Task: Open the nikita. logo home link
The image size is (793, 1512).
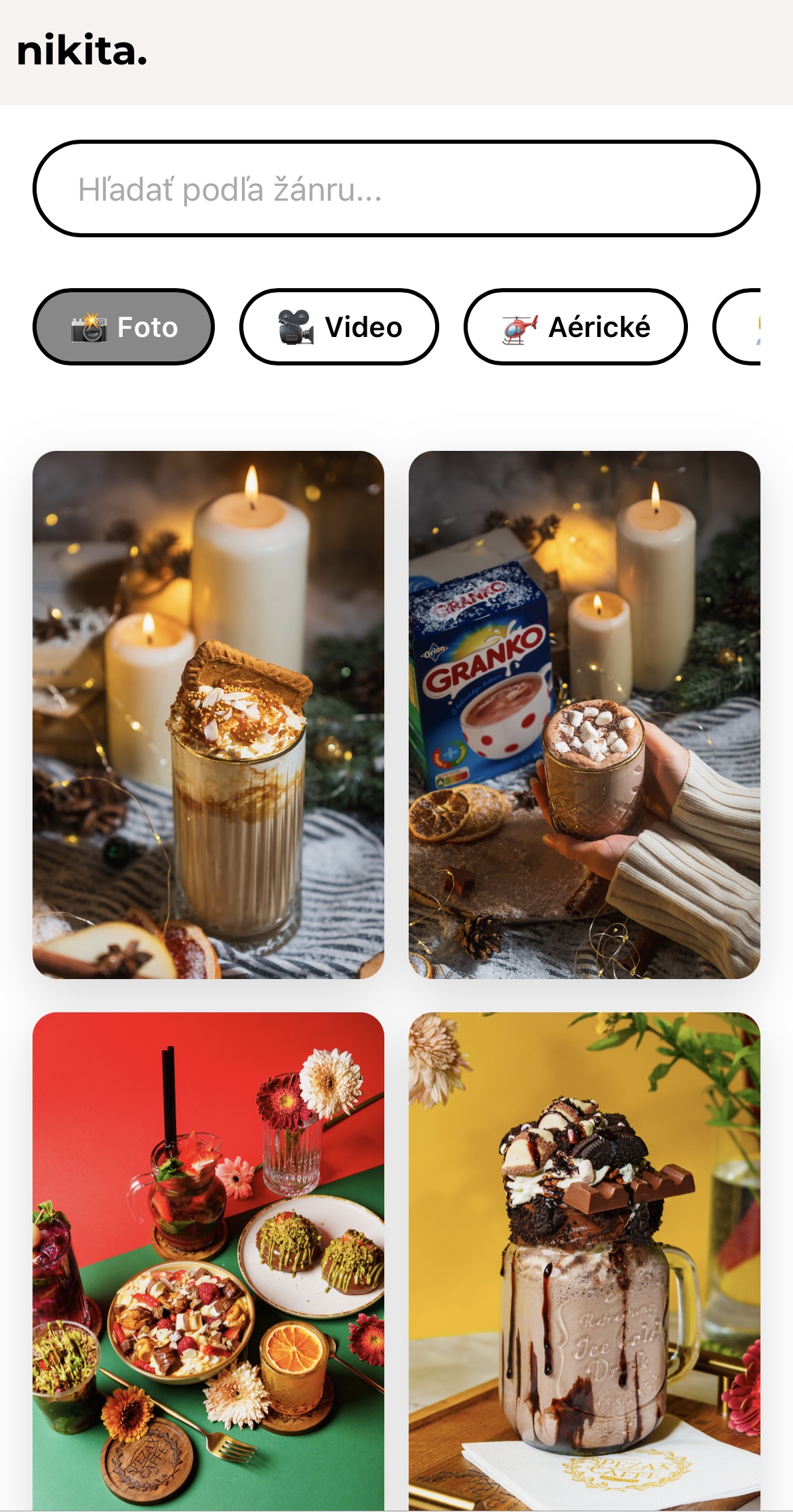Action: click(81, 52)
